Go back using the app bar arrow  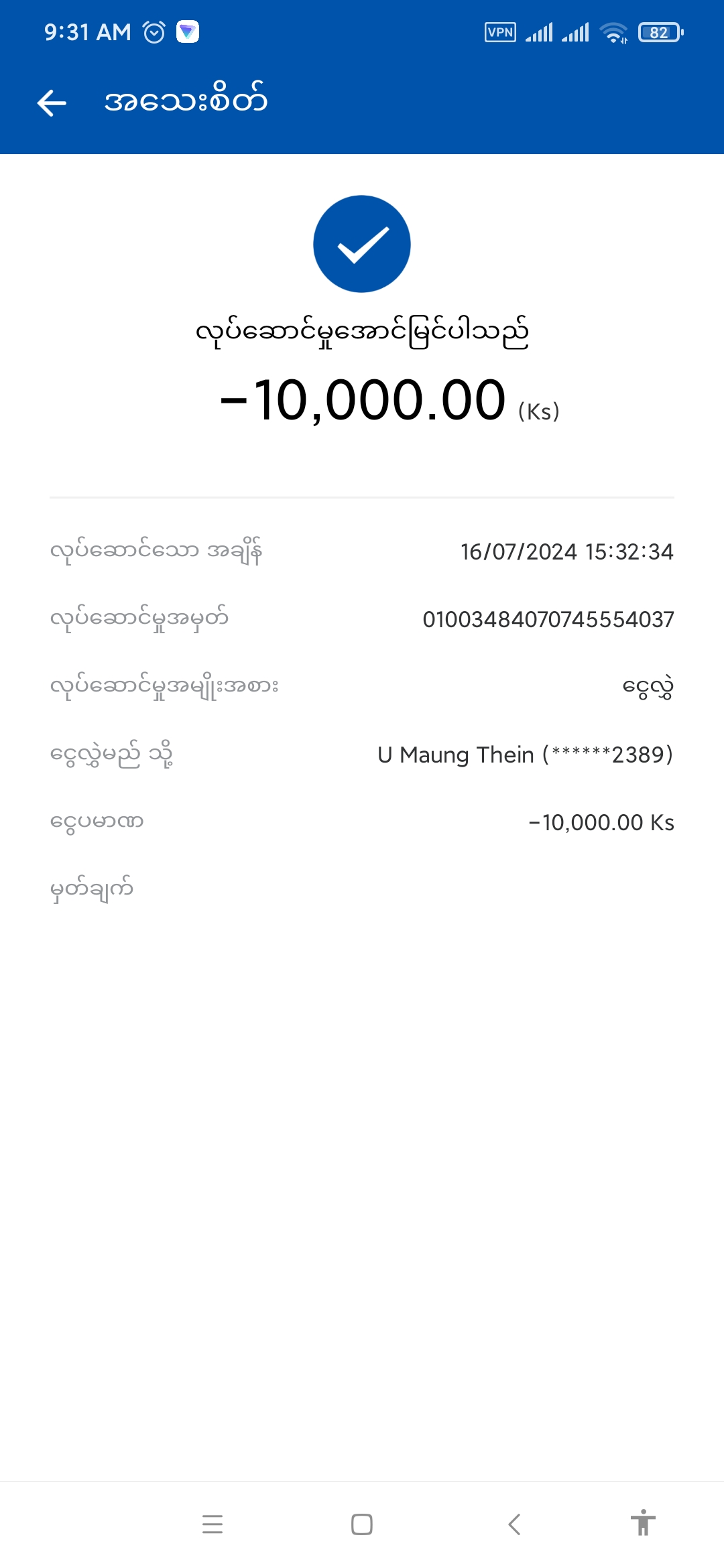[x=52, y=103]
